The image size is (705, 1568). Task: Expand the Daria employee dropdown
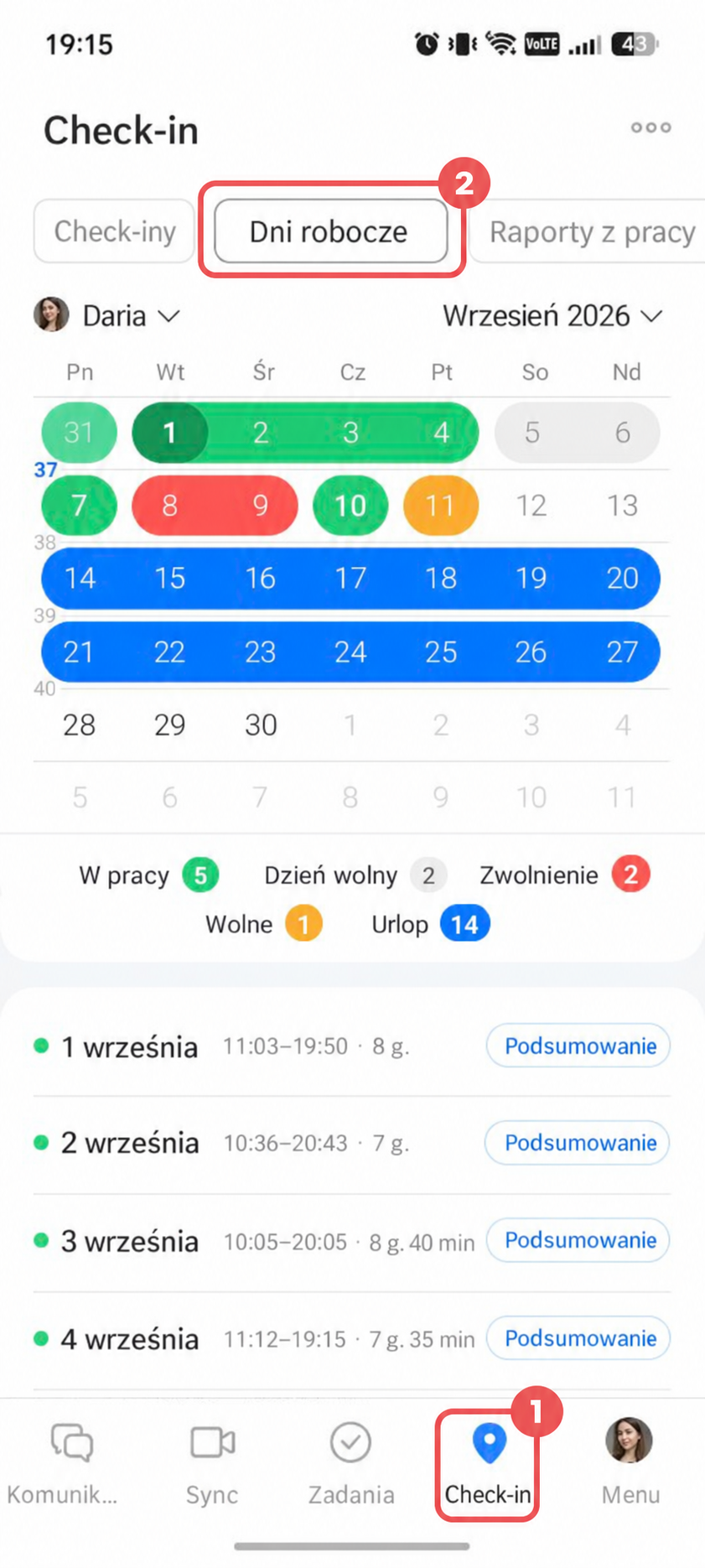tap(107, 315)
